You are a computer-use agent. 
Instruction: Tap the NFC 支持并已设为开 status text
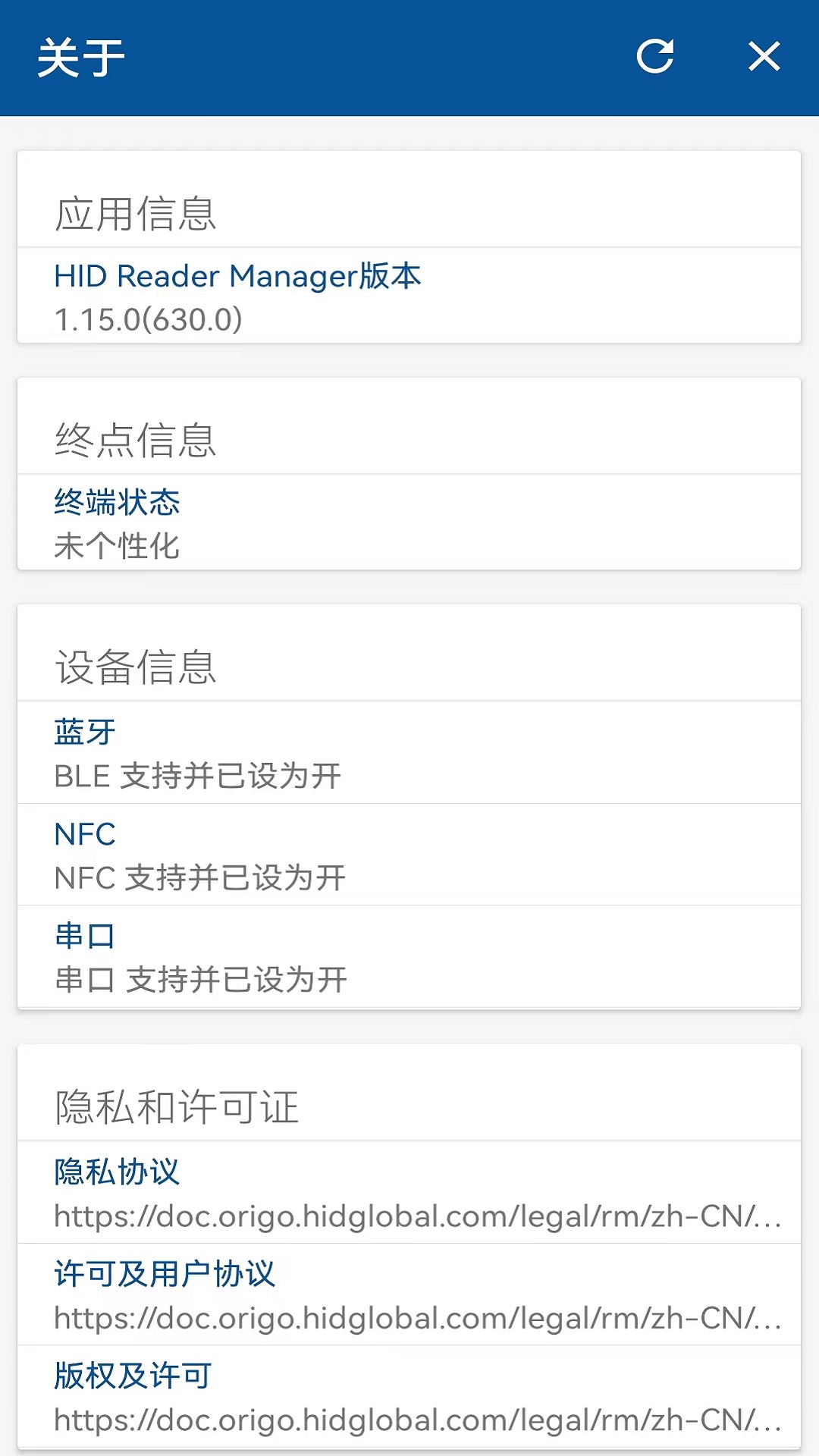click(199, 878)
